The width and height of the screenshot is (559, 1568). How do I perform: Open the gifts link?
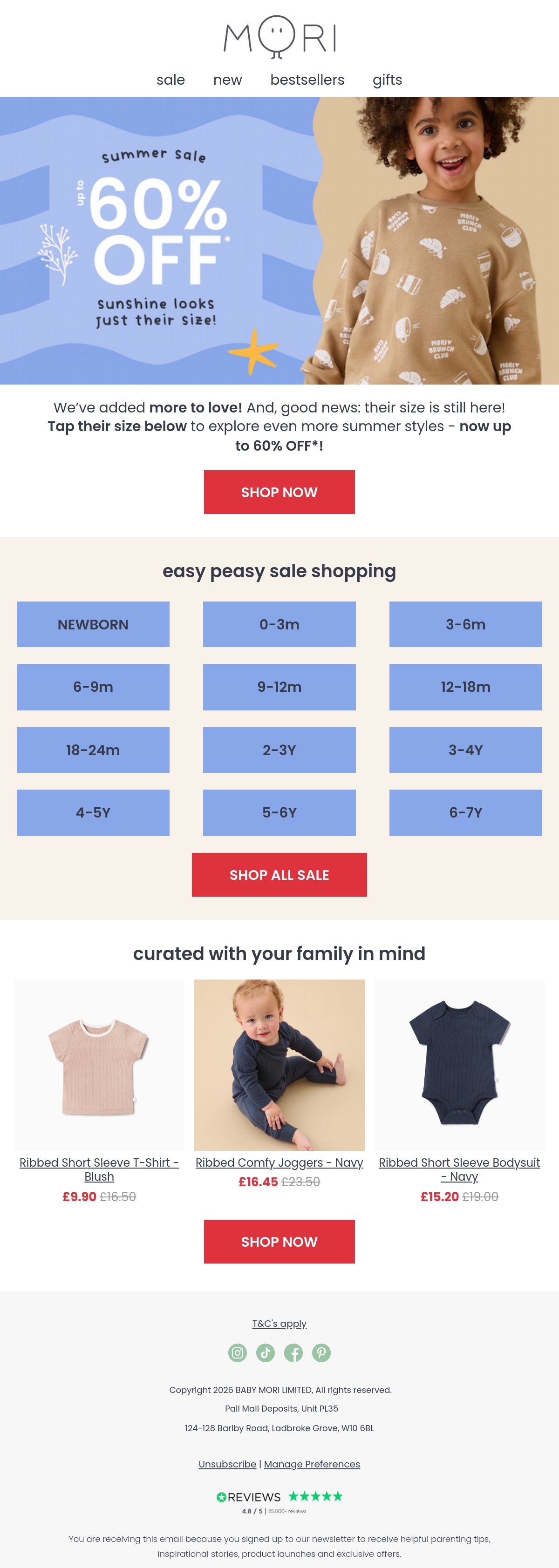[x=387, y=80]
